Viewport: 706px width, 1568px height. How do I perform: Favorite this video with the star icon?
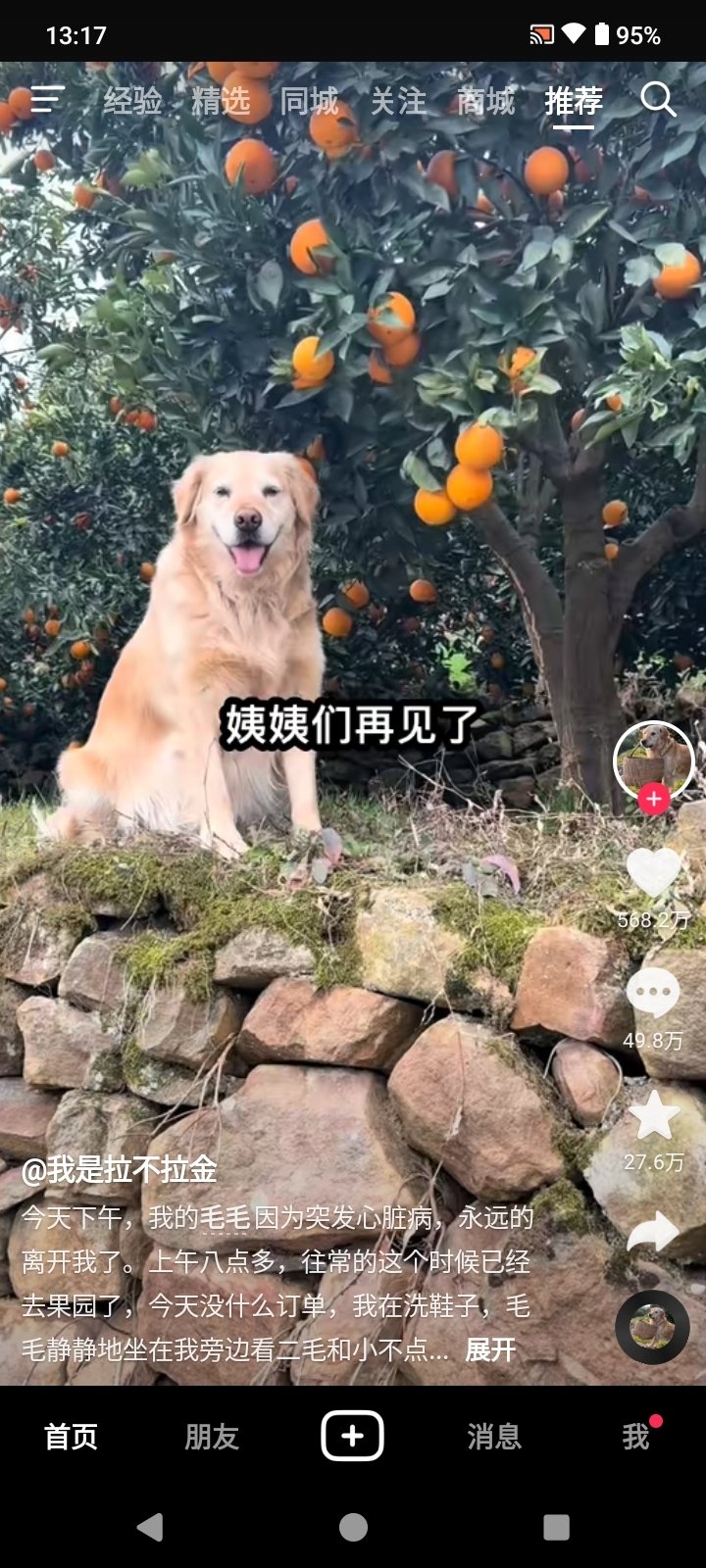pyautogui.click(x=653, y=1115)
